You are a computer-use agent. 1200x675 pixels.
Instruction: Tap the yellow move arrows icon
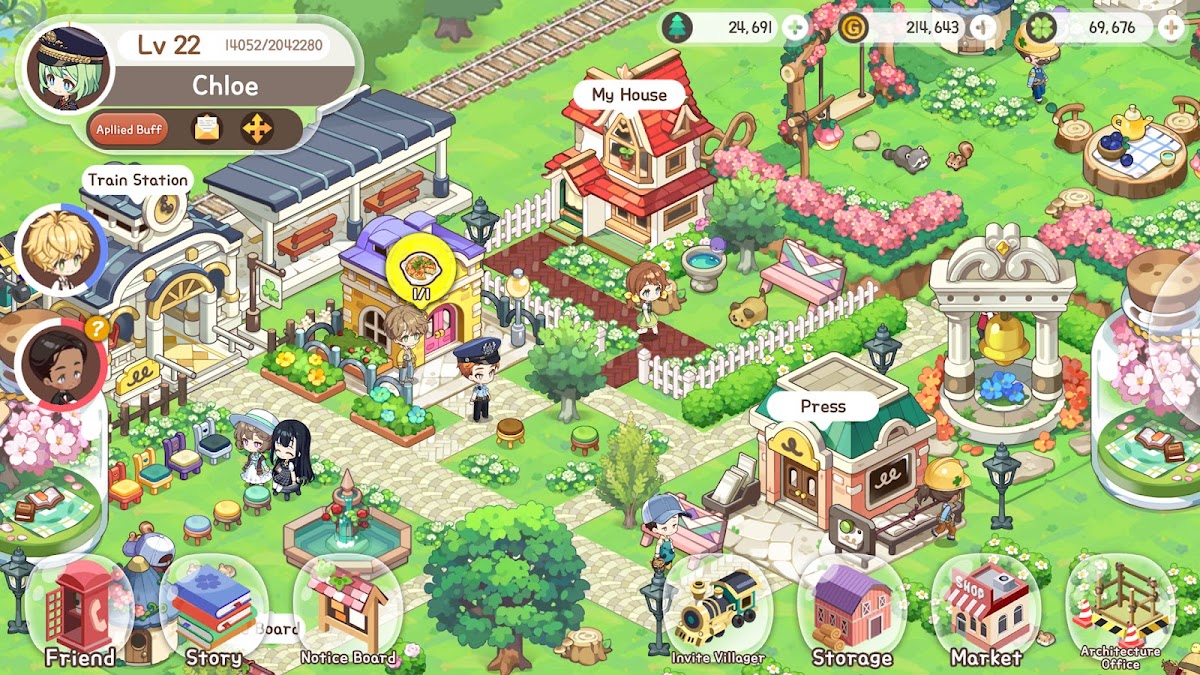pyautogui.click(x=257, y=128)
